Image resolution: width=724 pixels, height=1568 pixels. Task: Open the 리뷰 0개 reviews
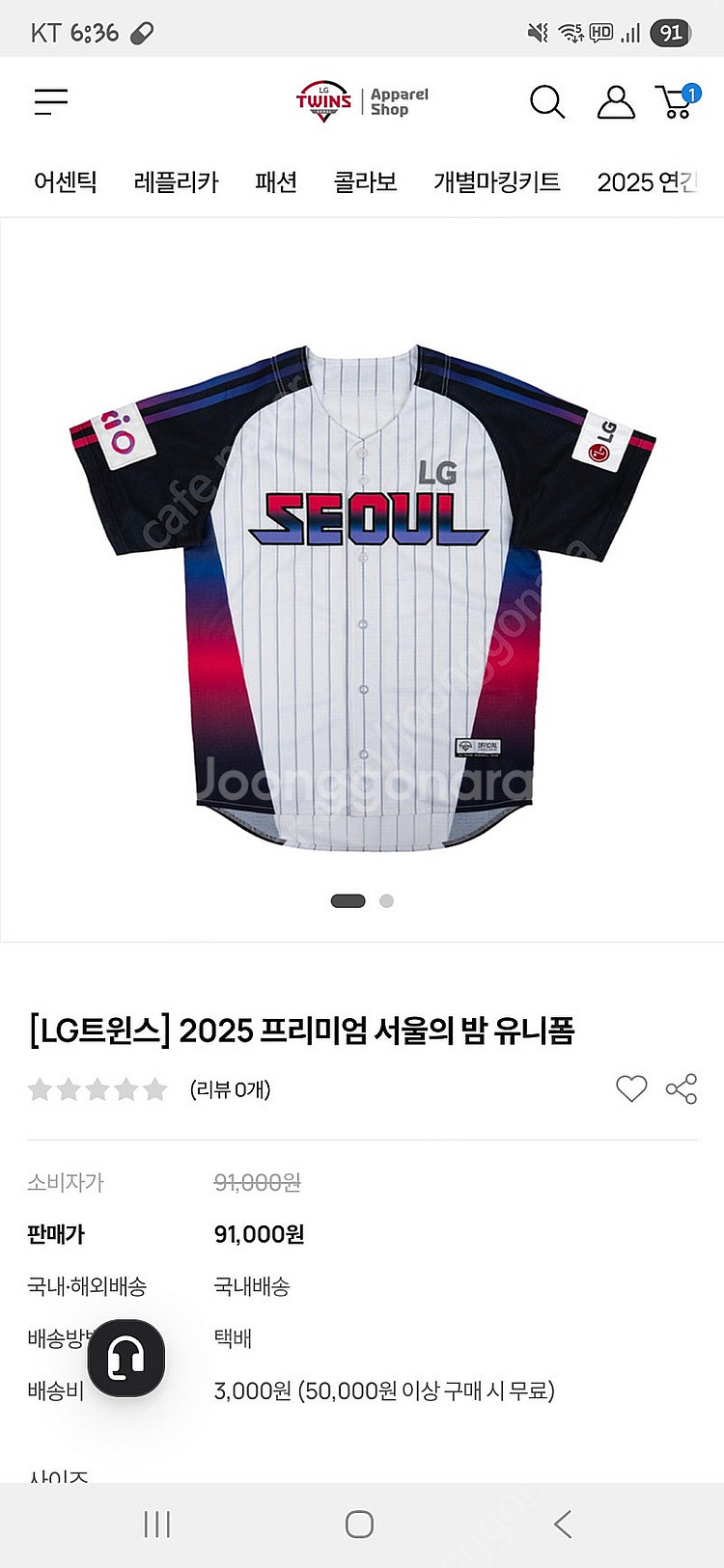(230, 1089)
